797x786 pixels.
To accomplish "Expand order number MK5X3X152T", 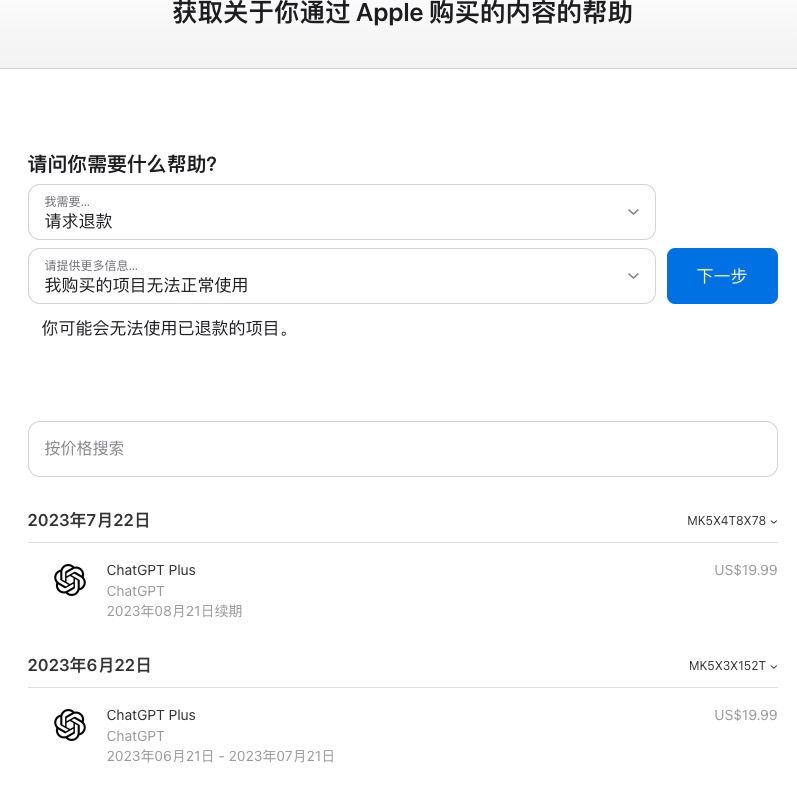I will (733, 666).
